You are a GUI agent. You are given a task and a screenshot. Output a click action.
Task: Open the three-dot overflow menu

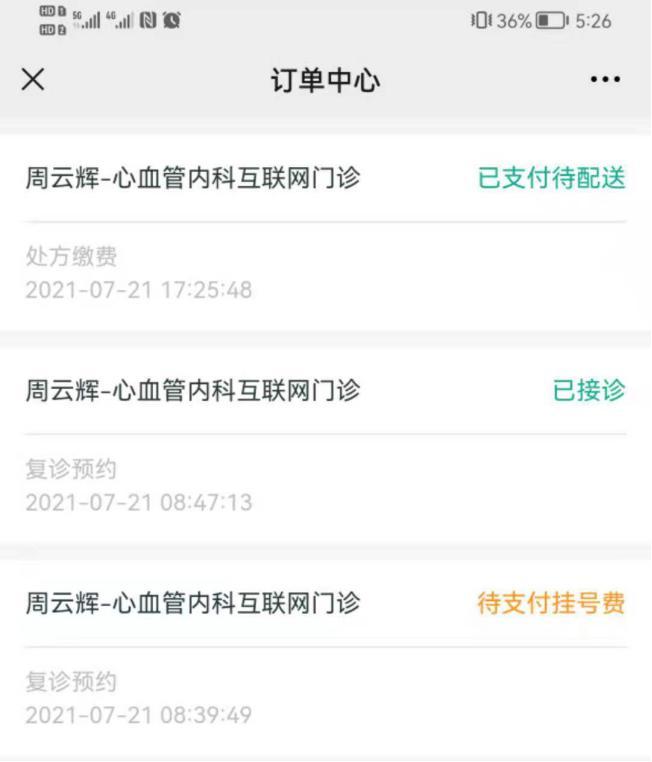coord(605,80)
